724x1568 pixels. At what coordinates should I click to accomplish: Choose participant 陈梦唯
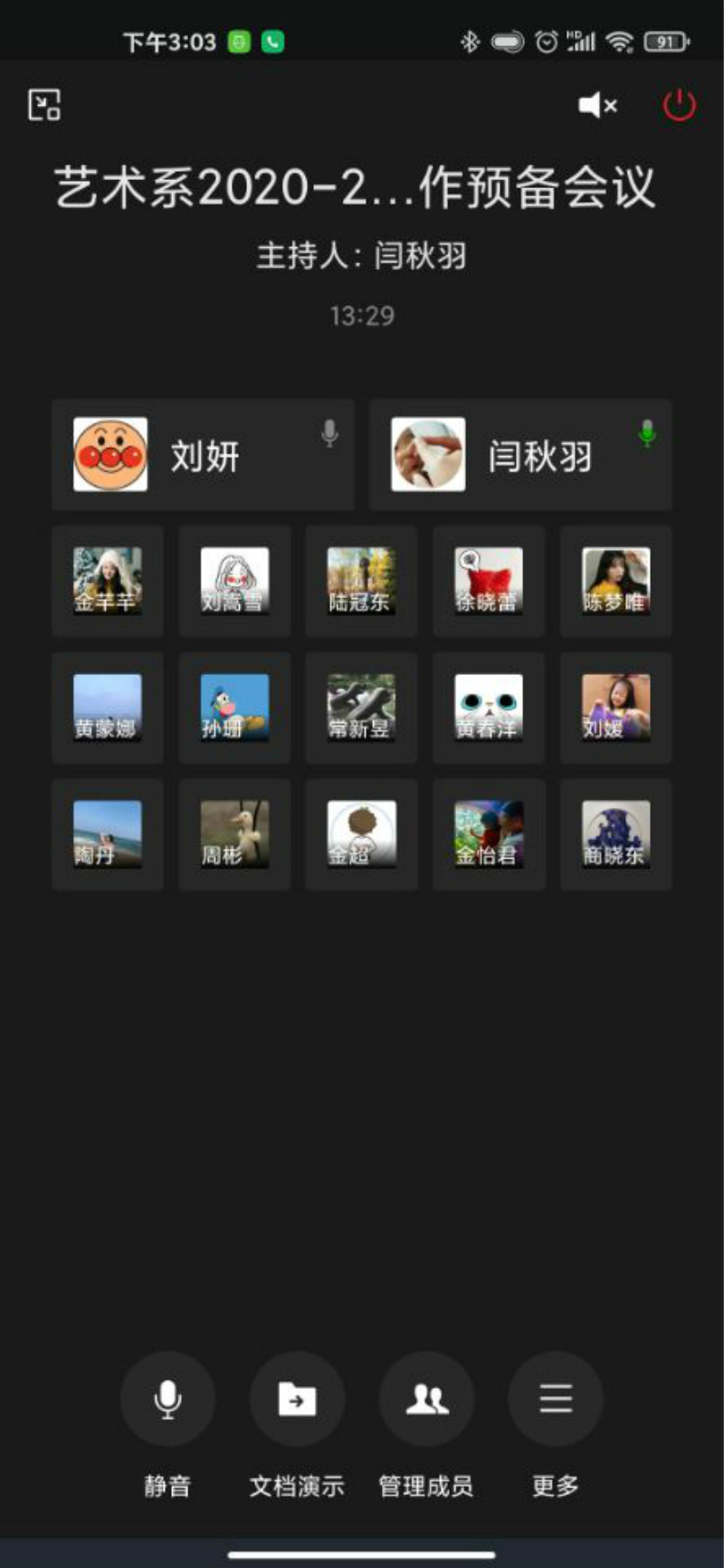point(615,581)
